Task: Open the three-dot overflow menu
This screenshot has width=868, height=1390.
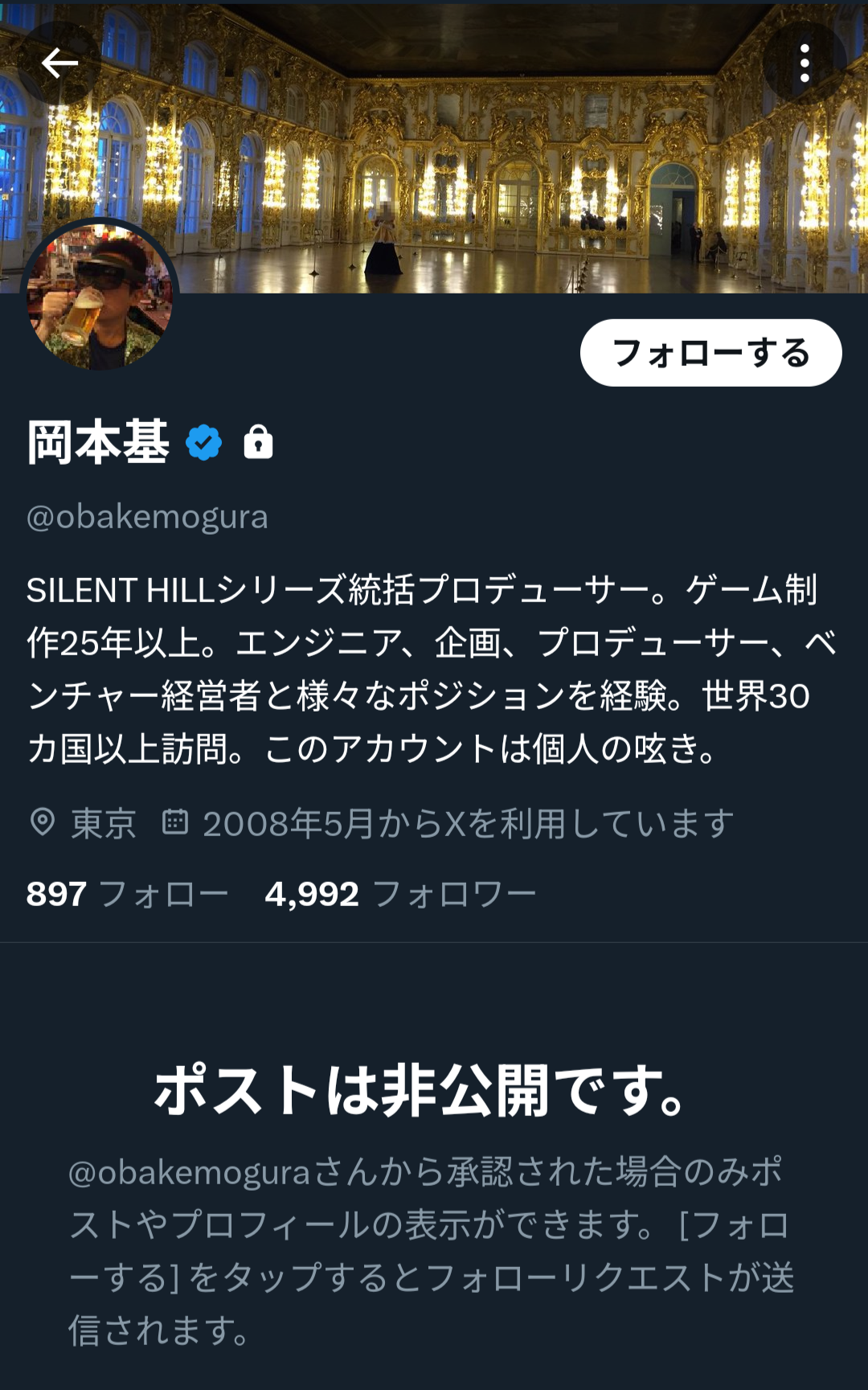Action: [x=804, y=63]
